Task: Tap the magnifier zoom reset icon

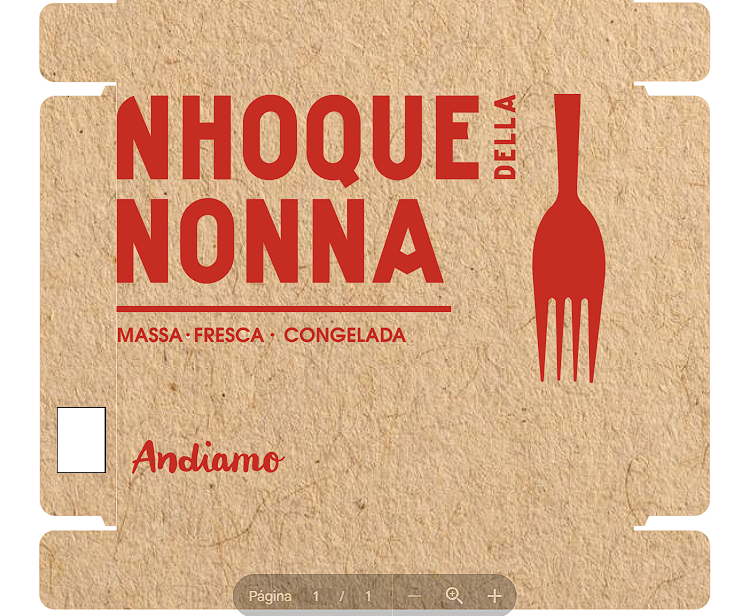Action: [x=454, y=596]
